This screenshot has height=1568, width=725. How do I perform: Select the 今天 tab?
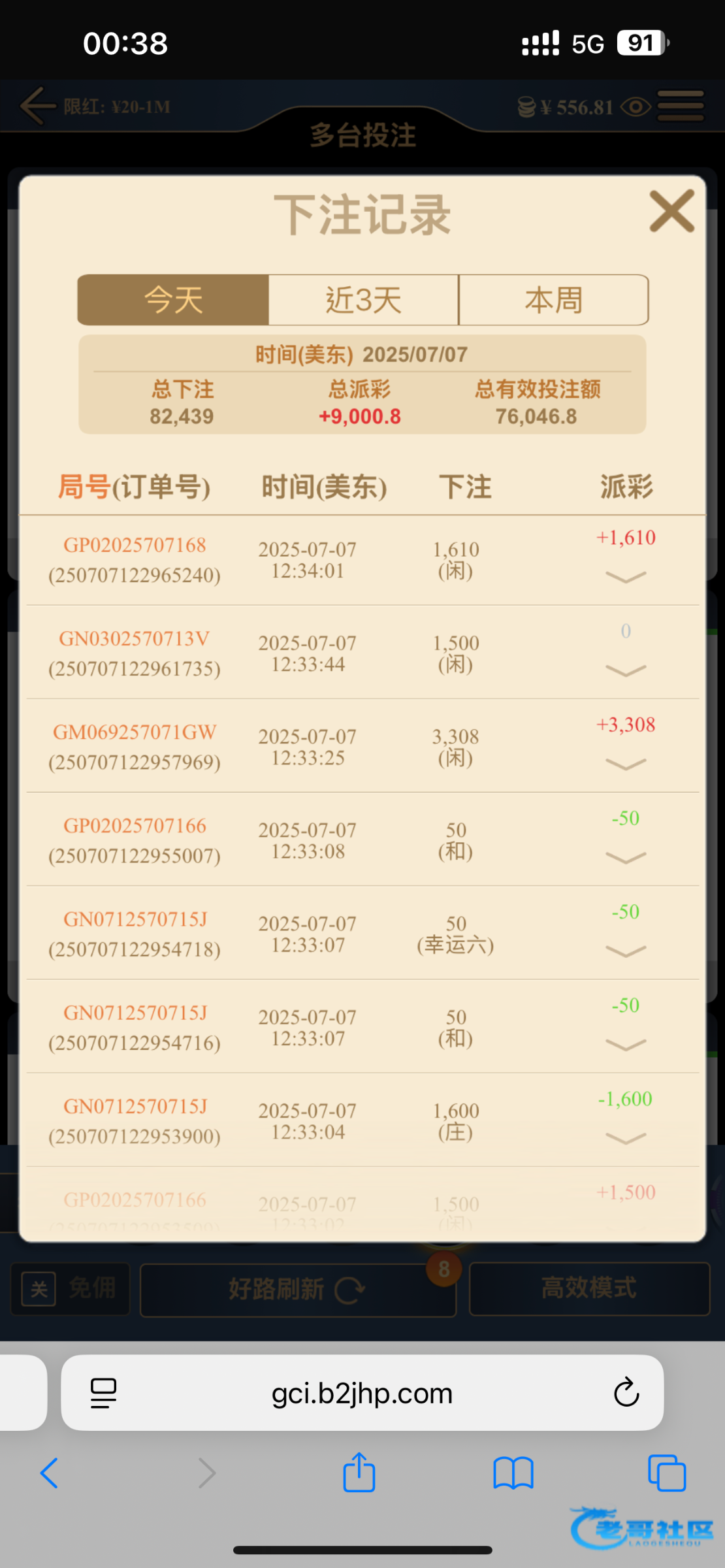click(x=173, y=300)
